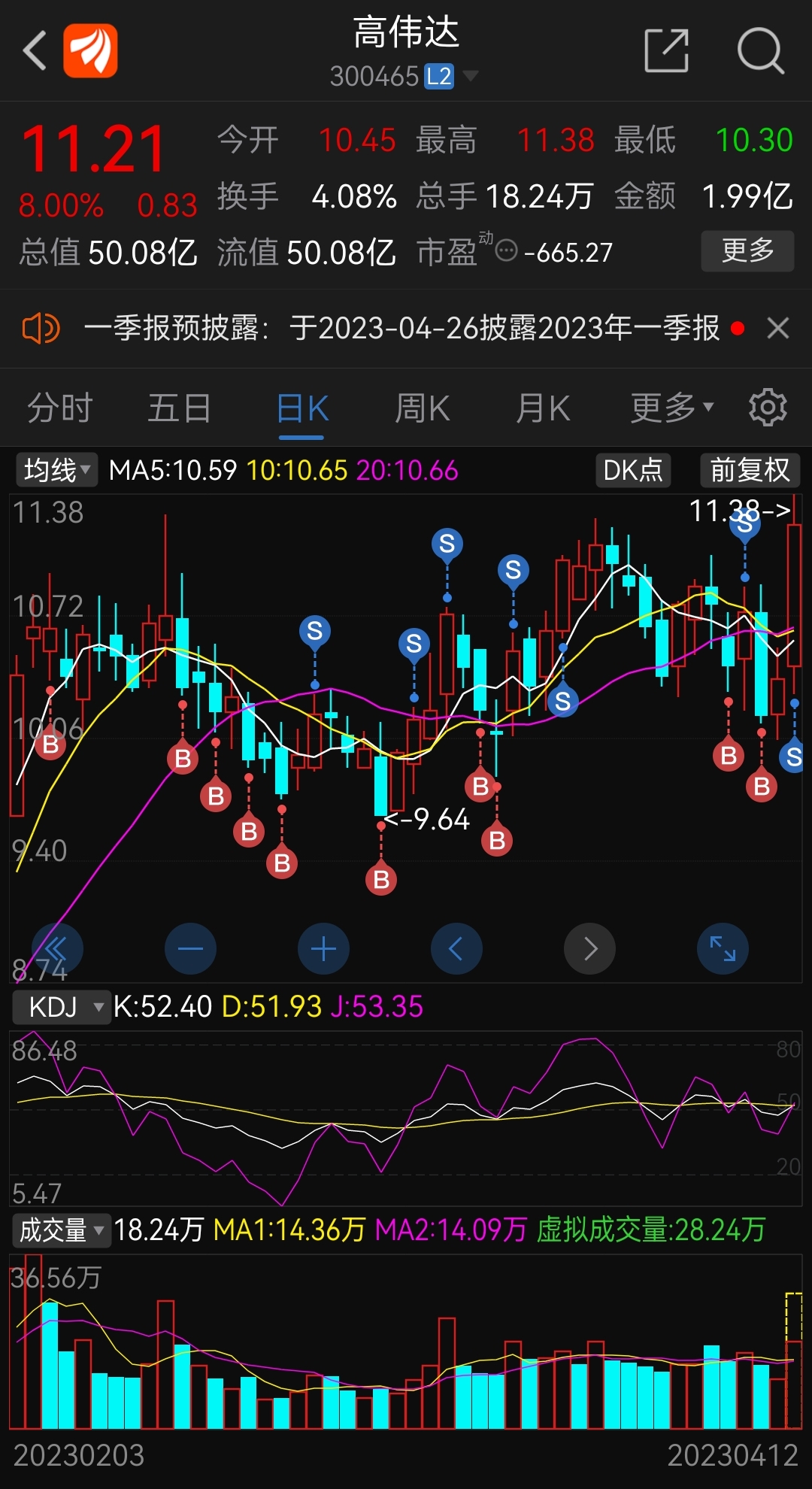Tap 更多 button for more quote details

[x=747, y=251]
